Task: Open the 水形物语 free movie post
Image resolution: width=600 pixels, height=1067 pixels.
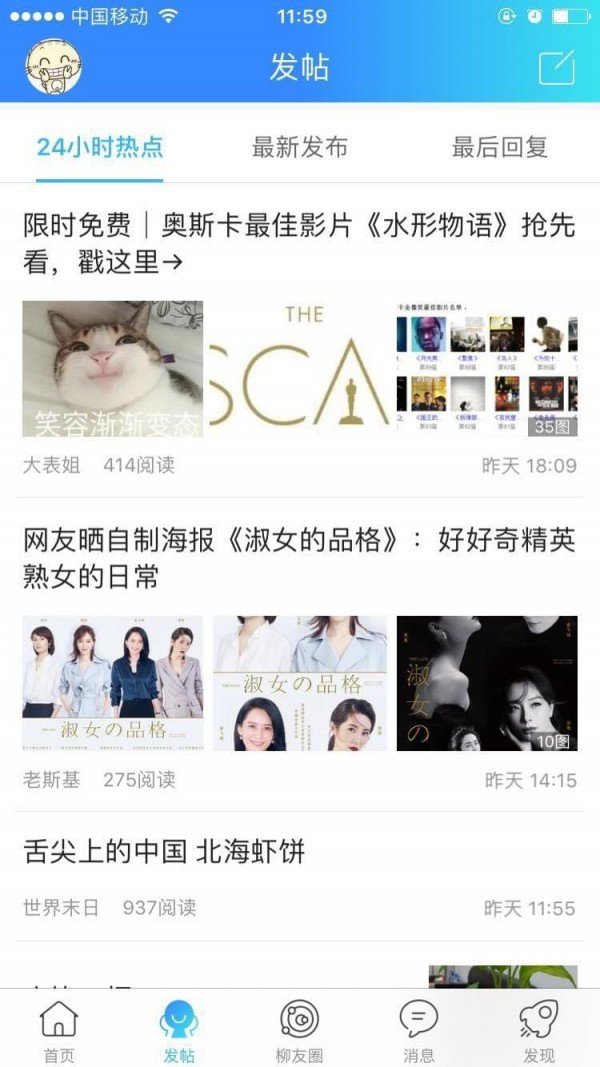Action: (299, 243)
